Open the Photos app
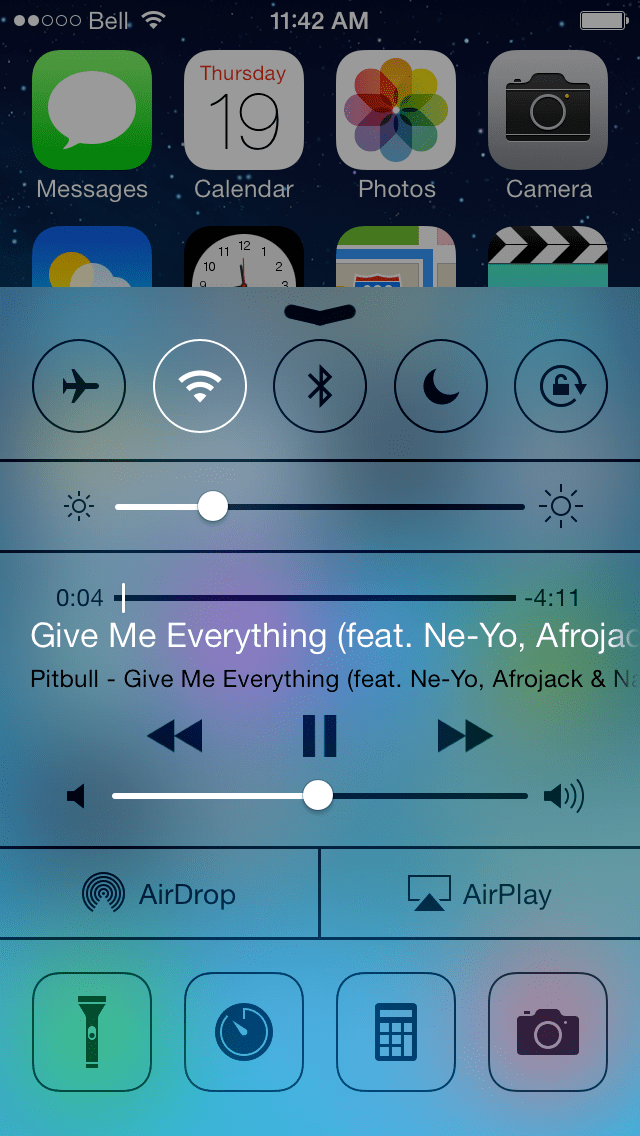The image size is (640, 1136). tap(396, 110)
